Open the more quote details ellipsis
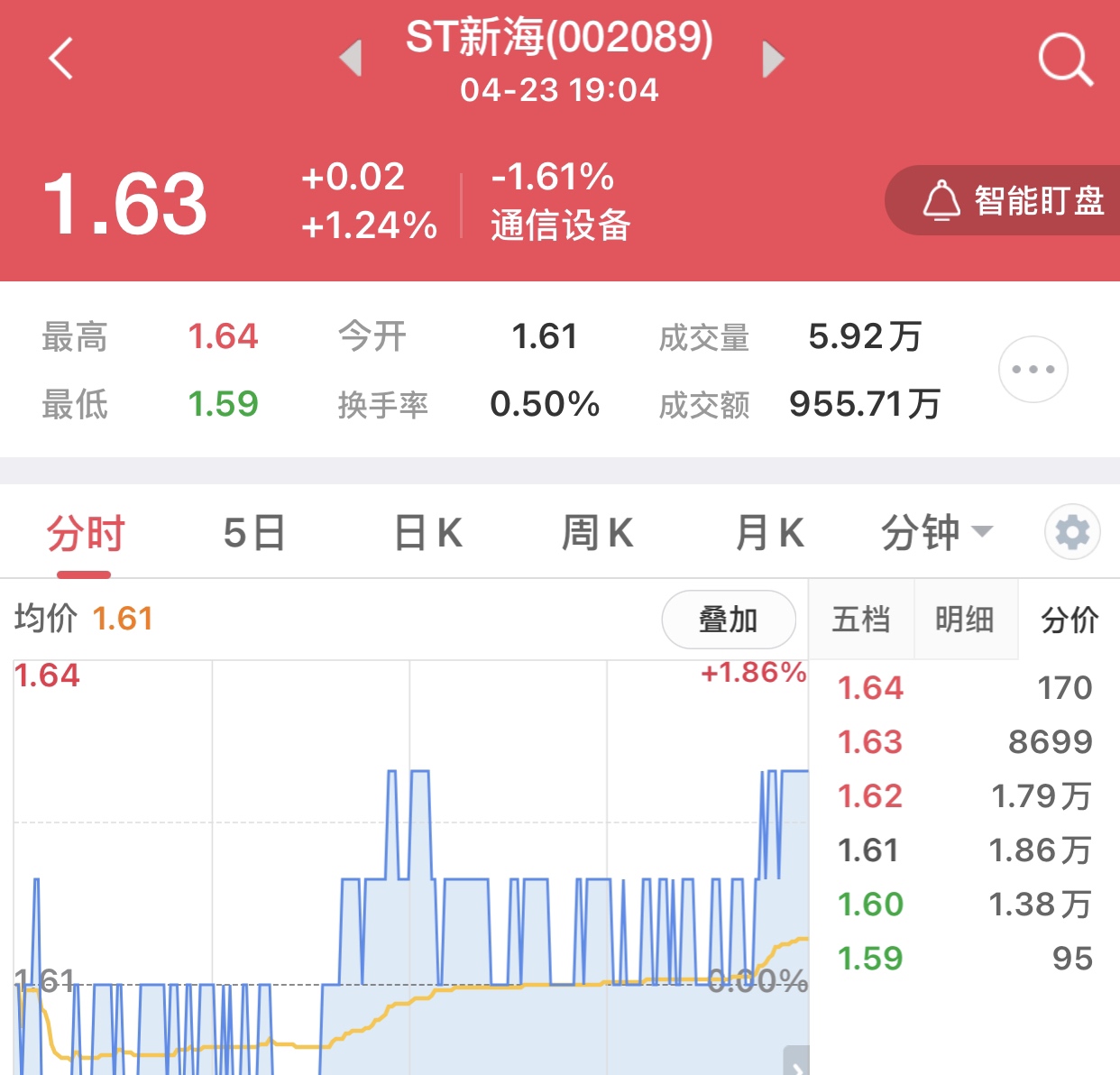Image resolution: width=1120 pixels, height=1075 pixels. (x=1033, y=369)
